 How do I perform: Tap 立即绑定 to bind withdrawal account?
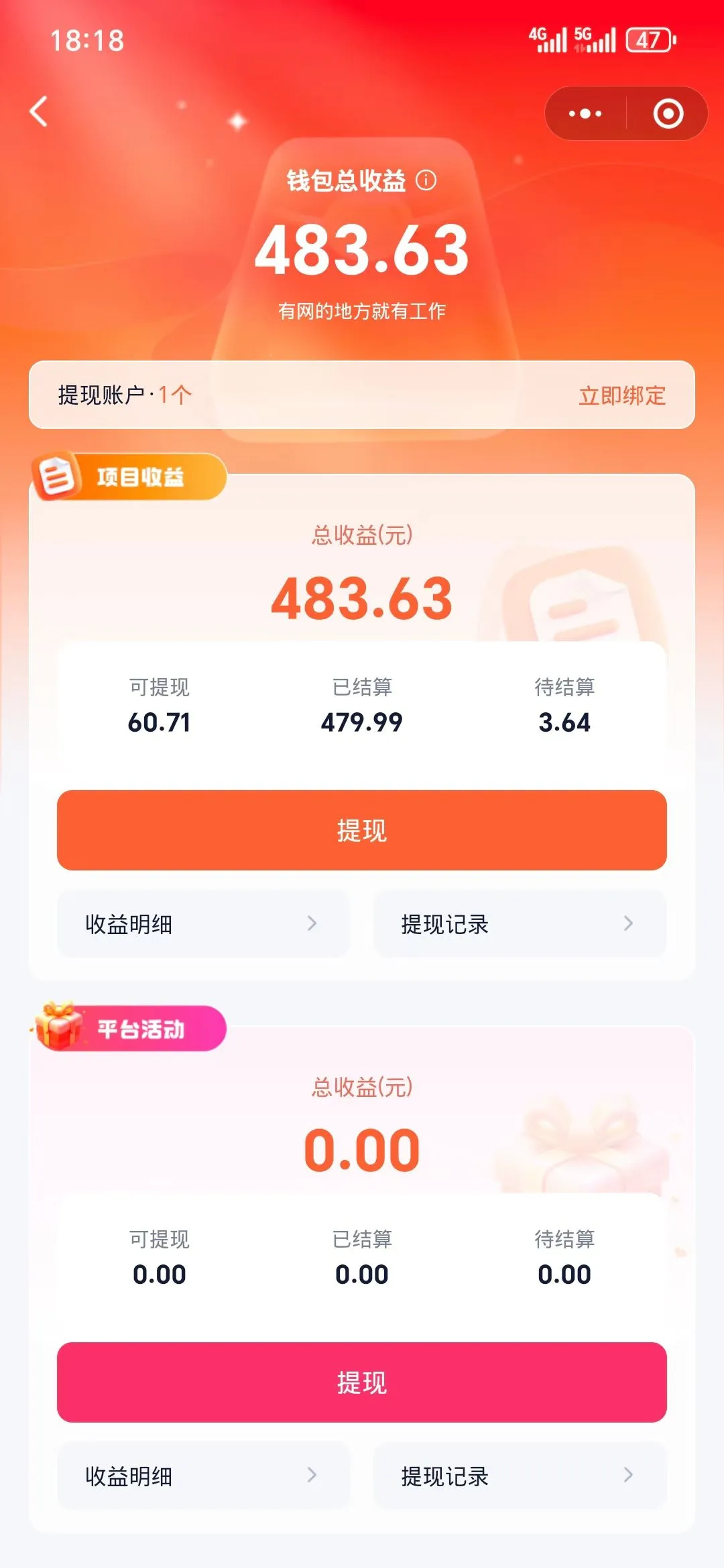pos(622,395)
